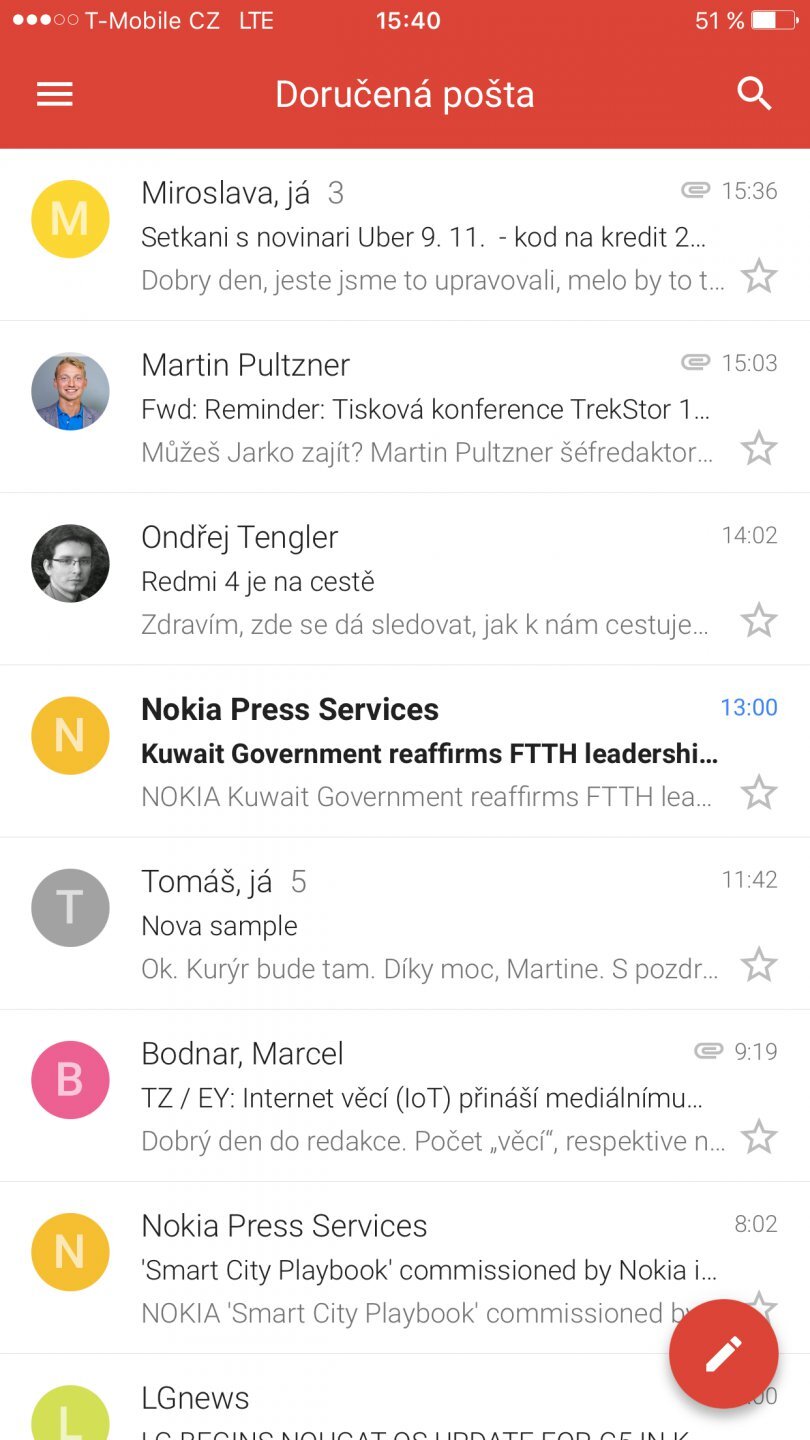Image resolution: width=810 pixels, height=1440 pixels.
Task: Select the Nokia Press Services yellow avatar
Action: tap(70, 735)
